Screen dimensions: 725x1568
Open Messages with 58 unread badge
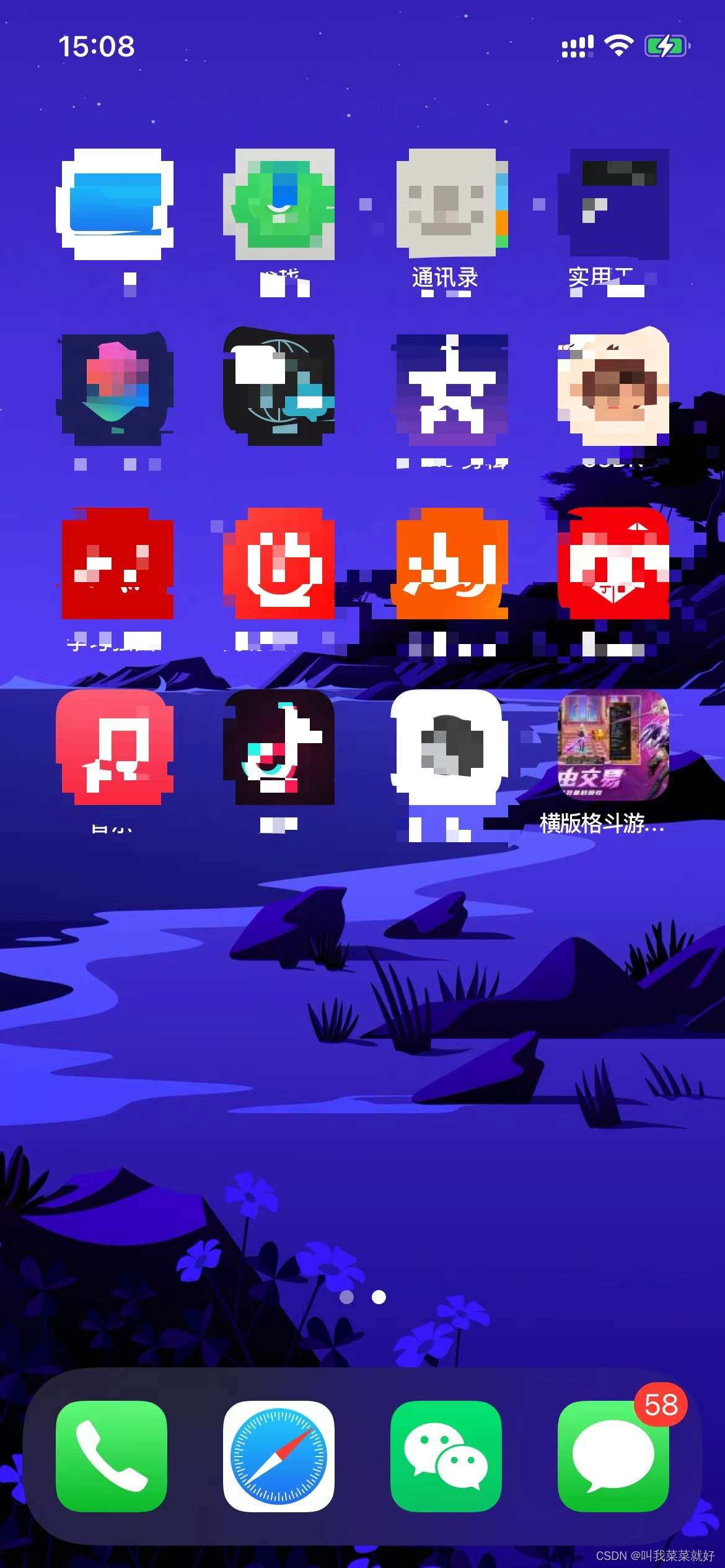coord(613,1455)
